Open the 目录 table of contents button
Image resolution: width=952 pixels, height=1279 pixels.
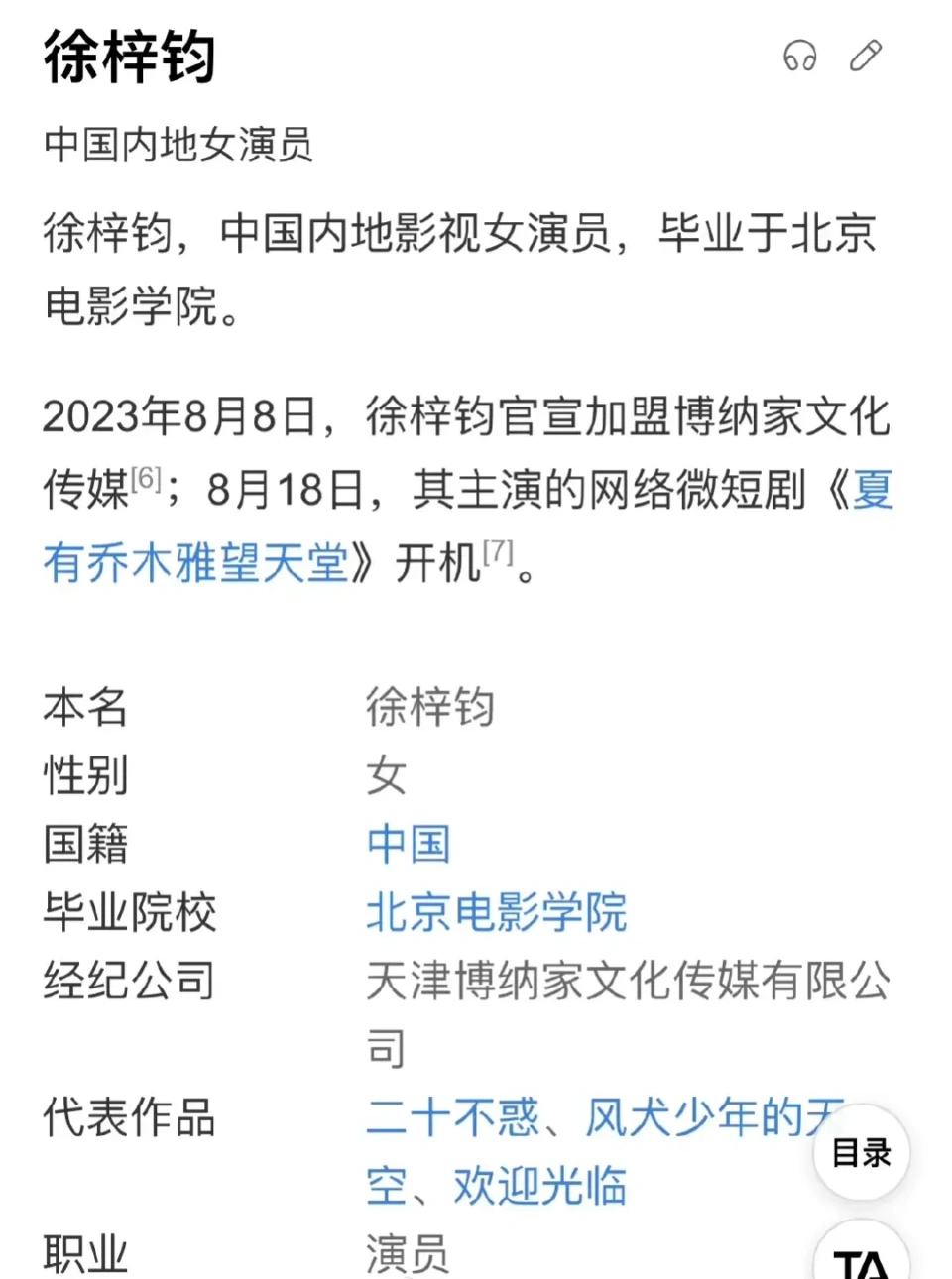pyautogui.click(x=861, y=1153)
